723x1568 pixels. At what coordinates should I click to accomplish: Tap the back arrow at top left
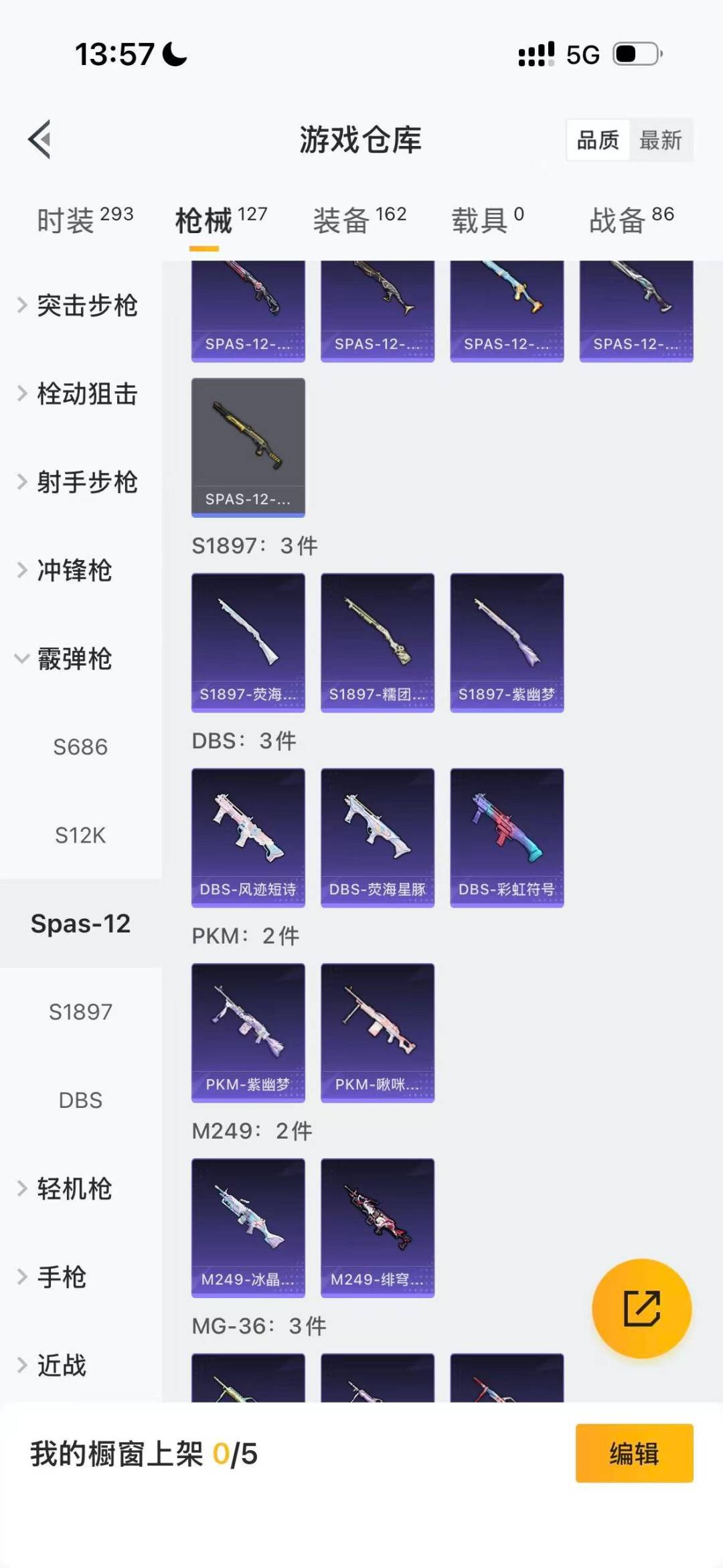click(x=40, y=139)
